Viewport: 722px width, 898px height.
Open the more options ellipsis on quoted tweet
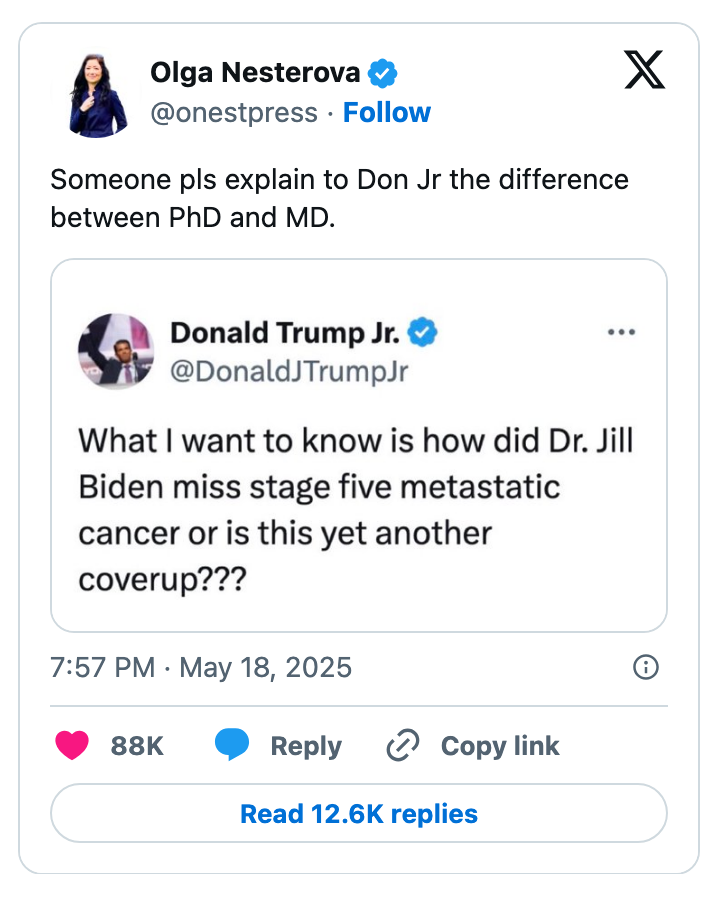pos(622,332)
